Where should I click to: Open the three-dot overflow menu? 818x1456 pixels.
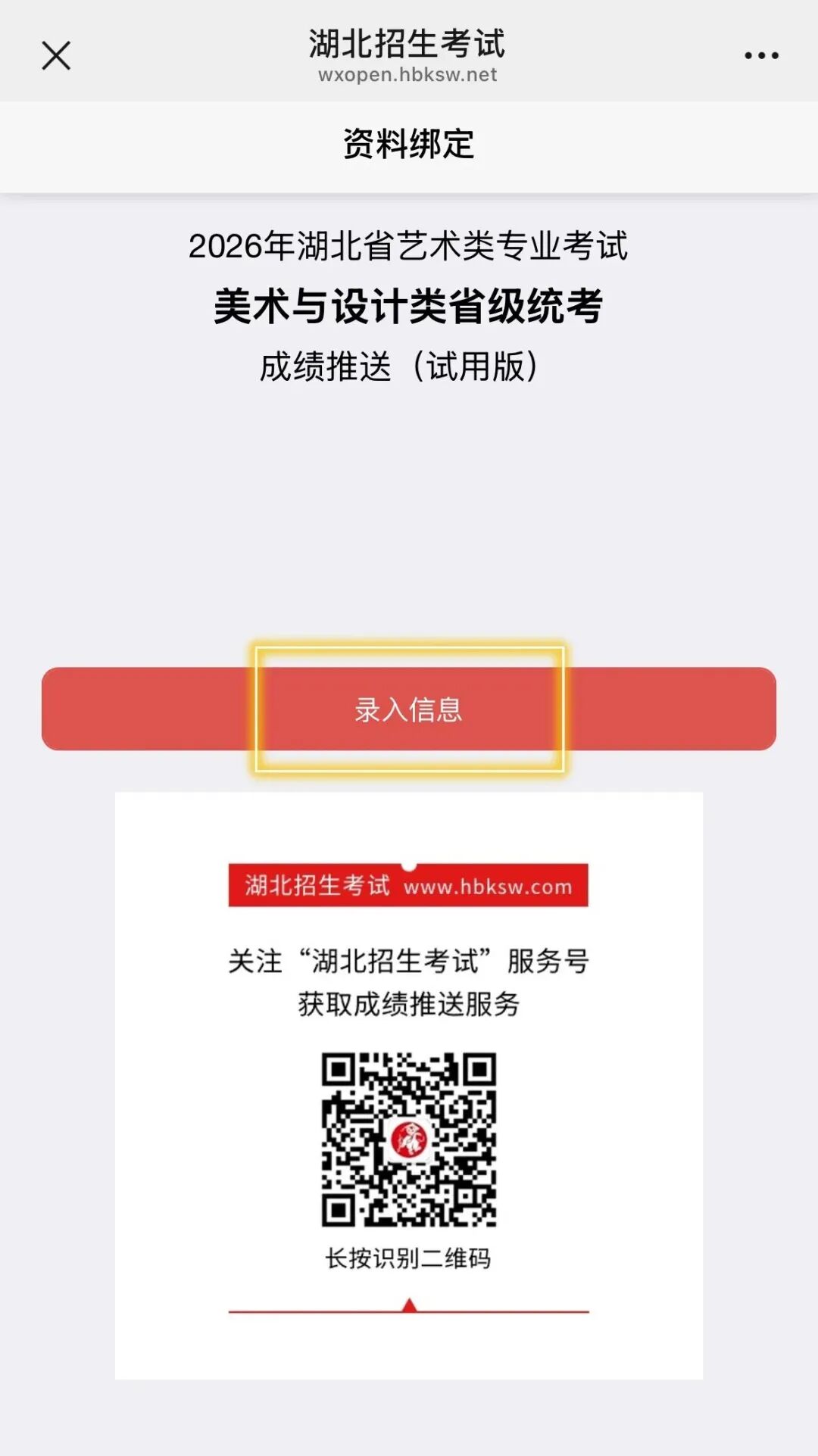[760, 56]
